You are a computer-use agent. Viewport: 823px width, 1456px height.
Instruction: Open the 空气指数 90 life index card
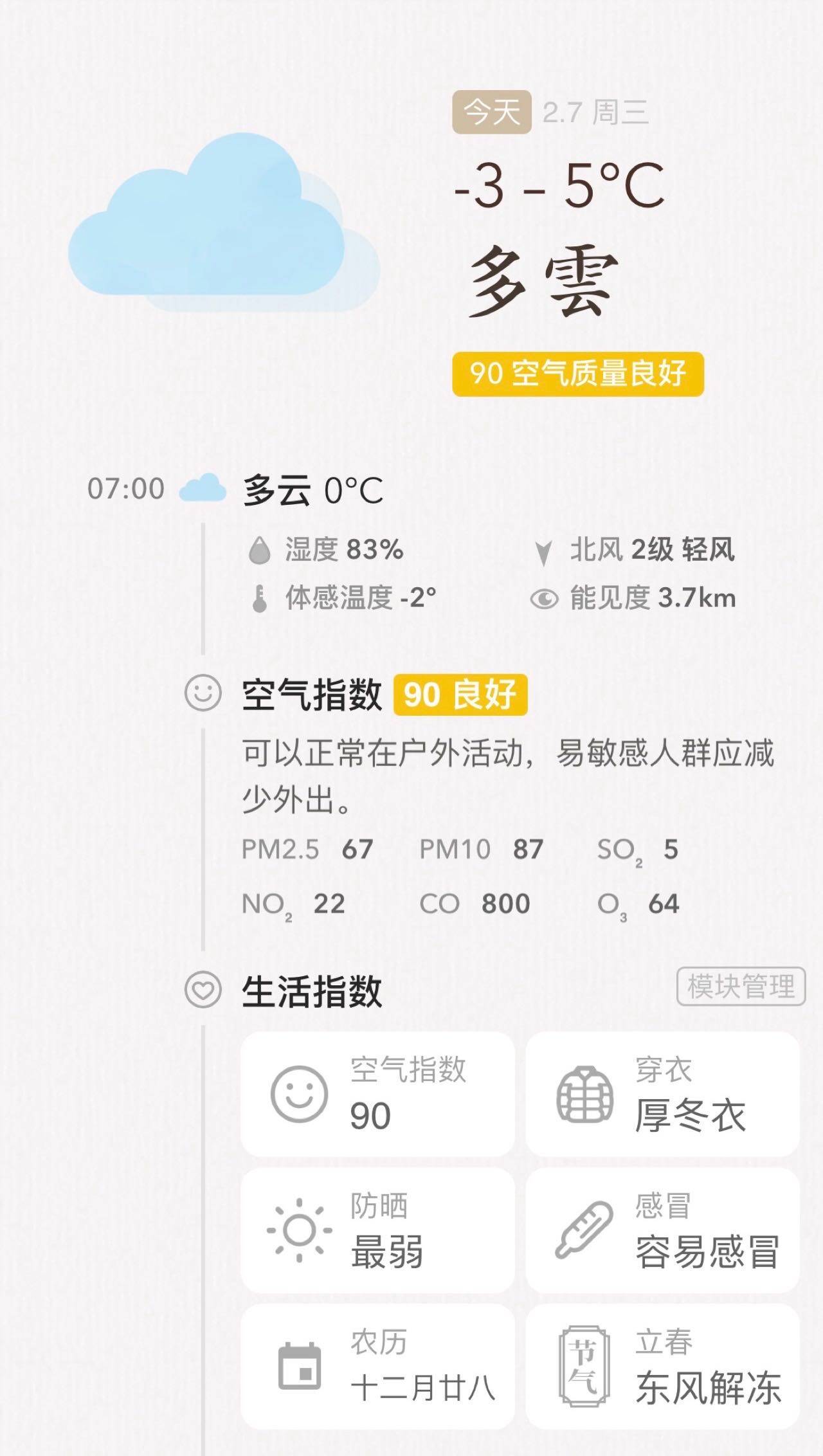tap(377, 1094)
